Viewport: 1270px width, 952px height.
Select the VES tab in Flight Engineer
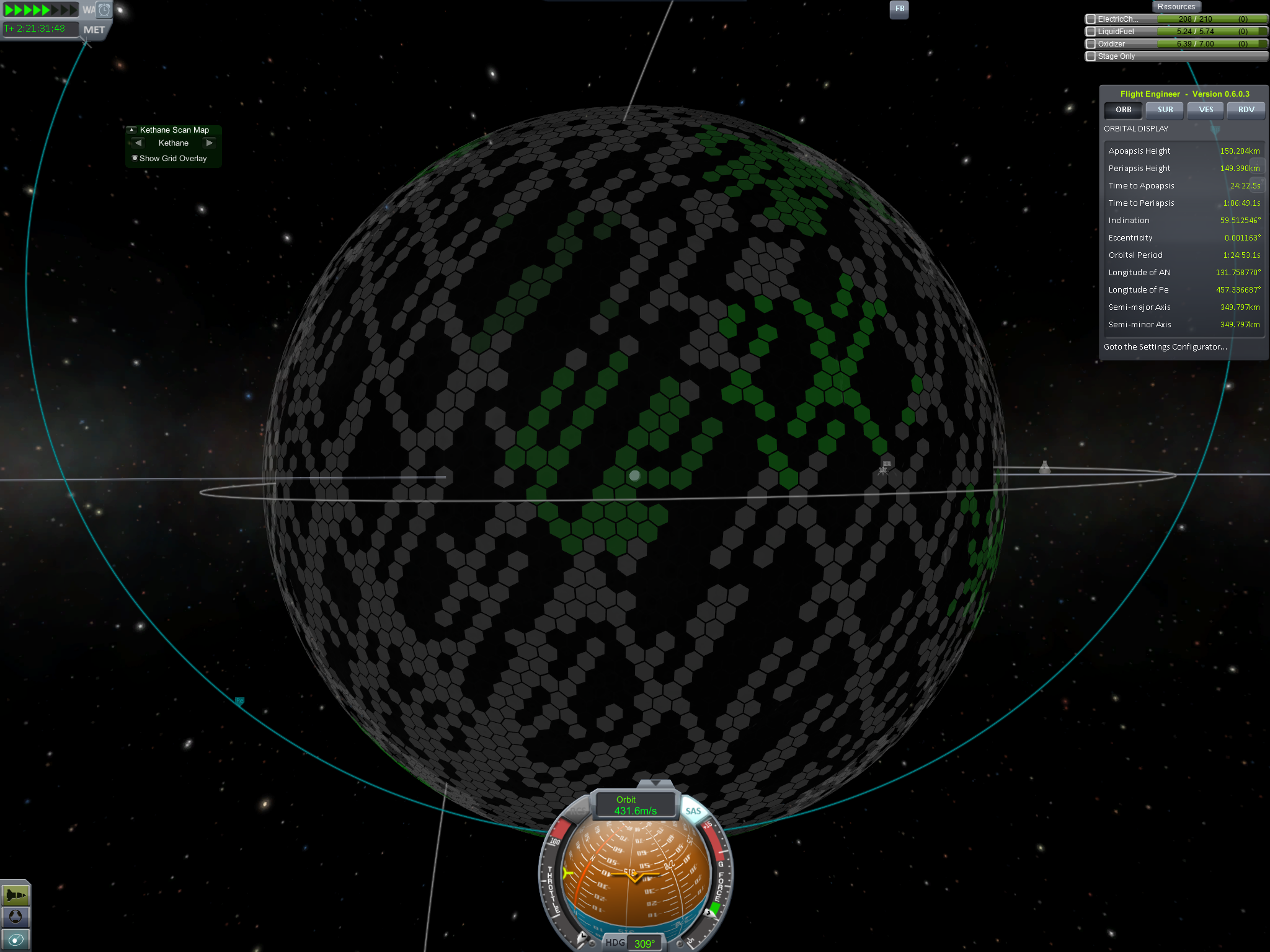point(1206,110)
